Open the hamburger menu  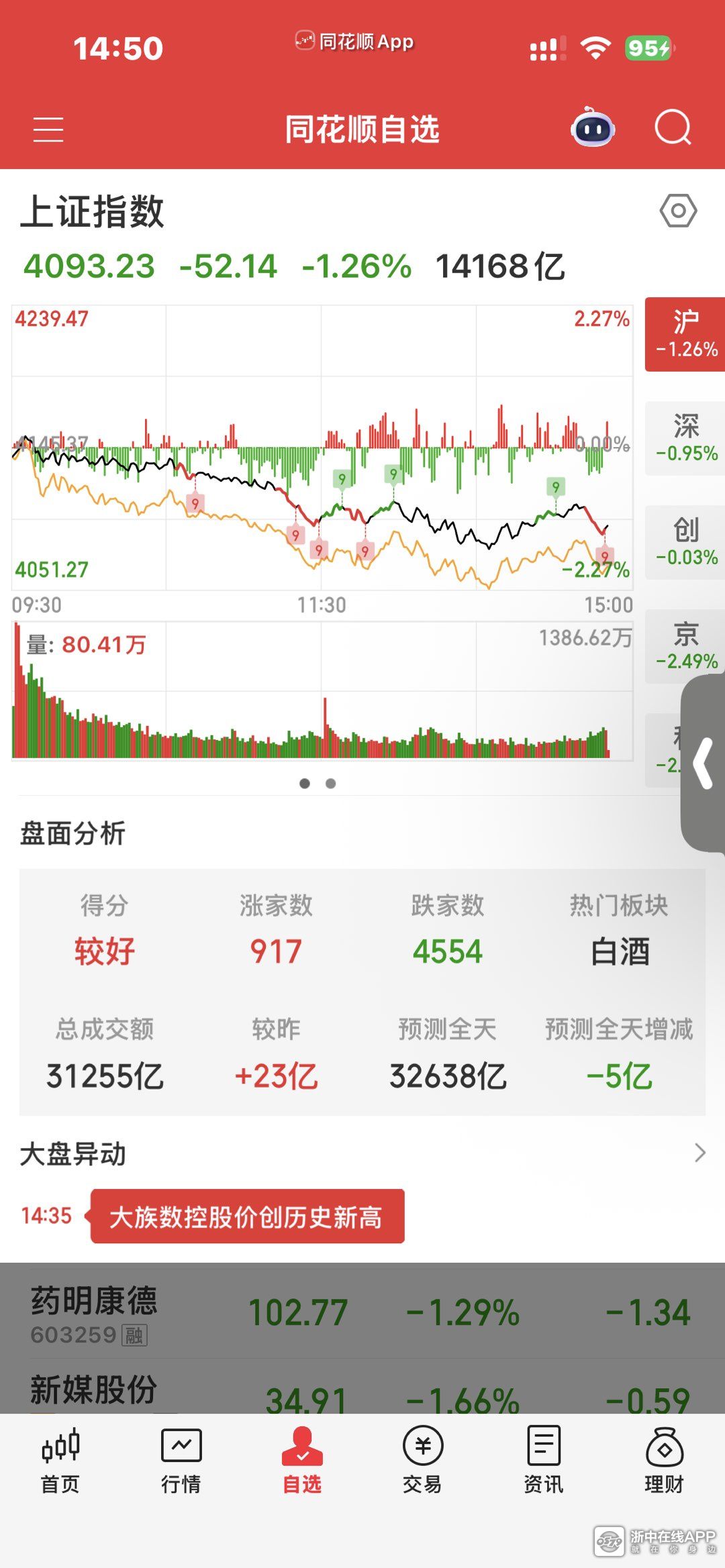[x=48, y=129]
